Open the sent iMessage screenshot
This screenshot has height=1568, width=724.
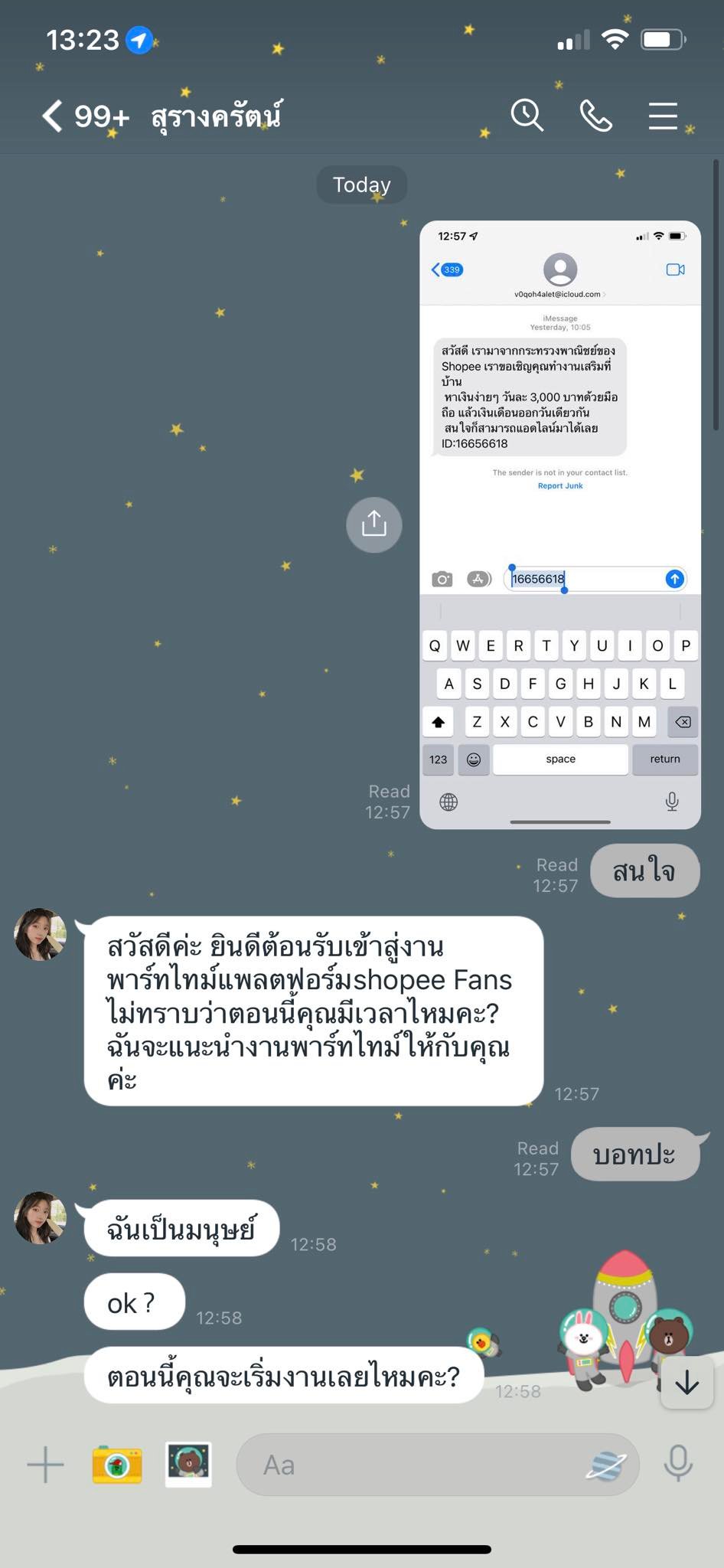coord(559,524)
